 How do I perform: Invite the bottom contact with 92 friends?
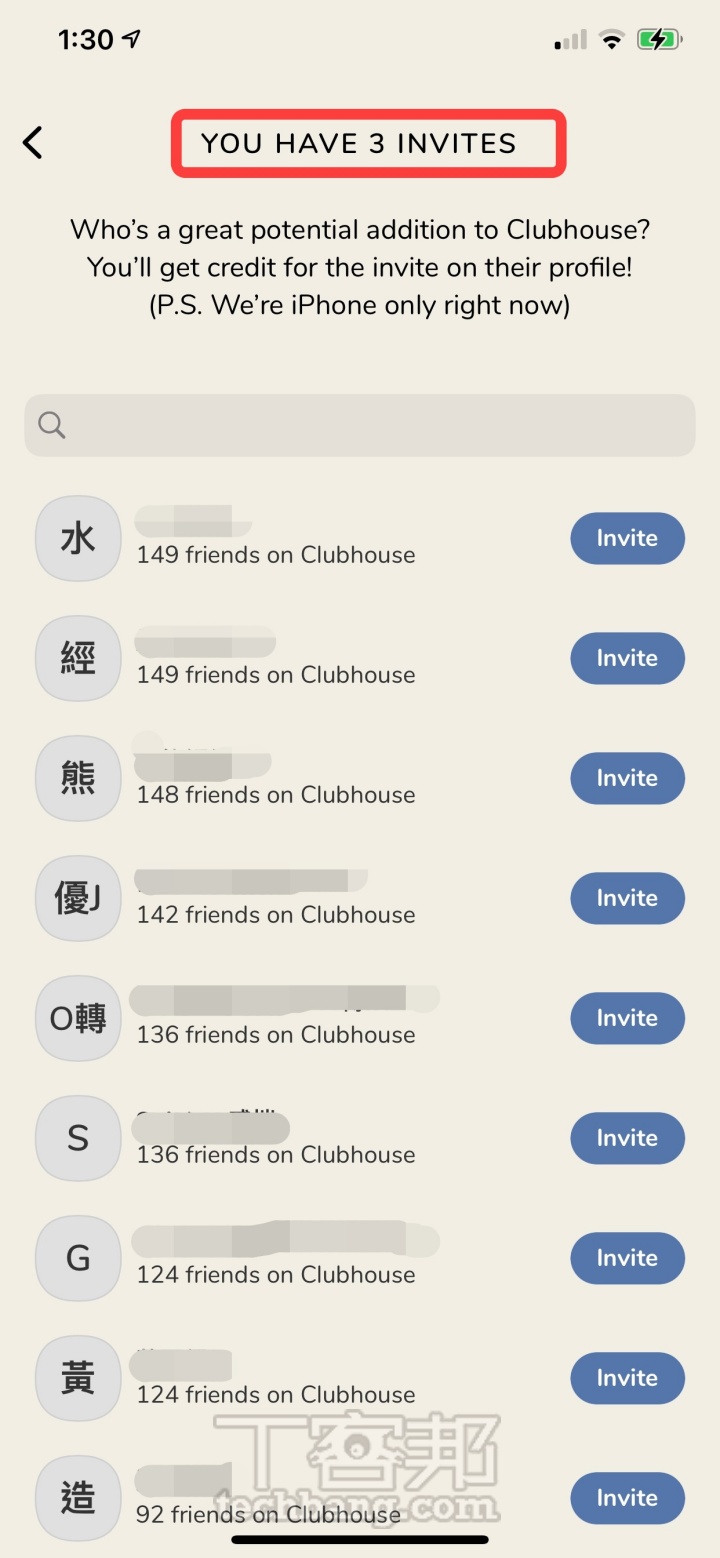click(x=627, y=1498)
